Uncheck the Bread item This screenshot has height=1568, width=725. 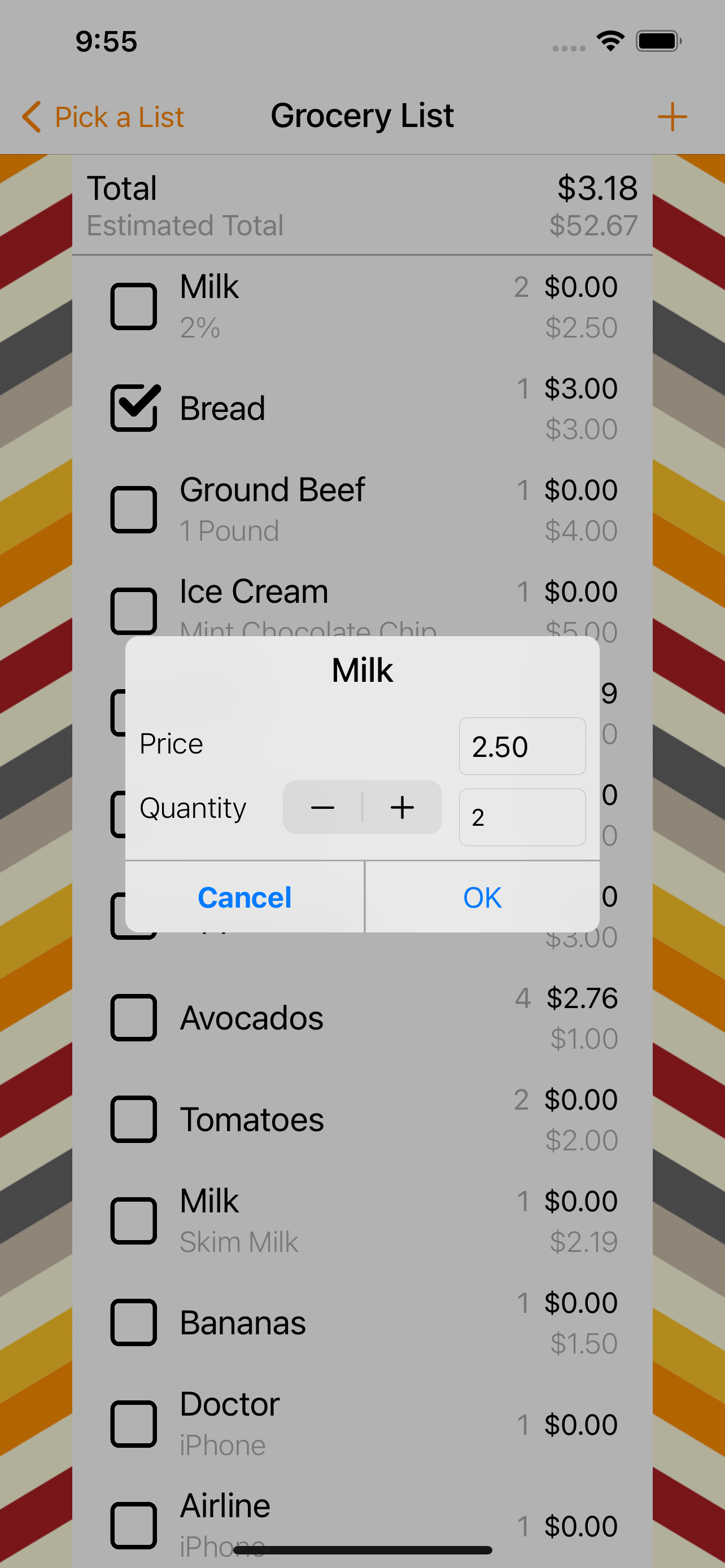[x=134, y=406]
